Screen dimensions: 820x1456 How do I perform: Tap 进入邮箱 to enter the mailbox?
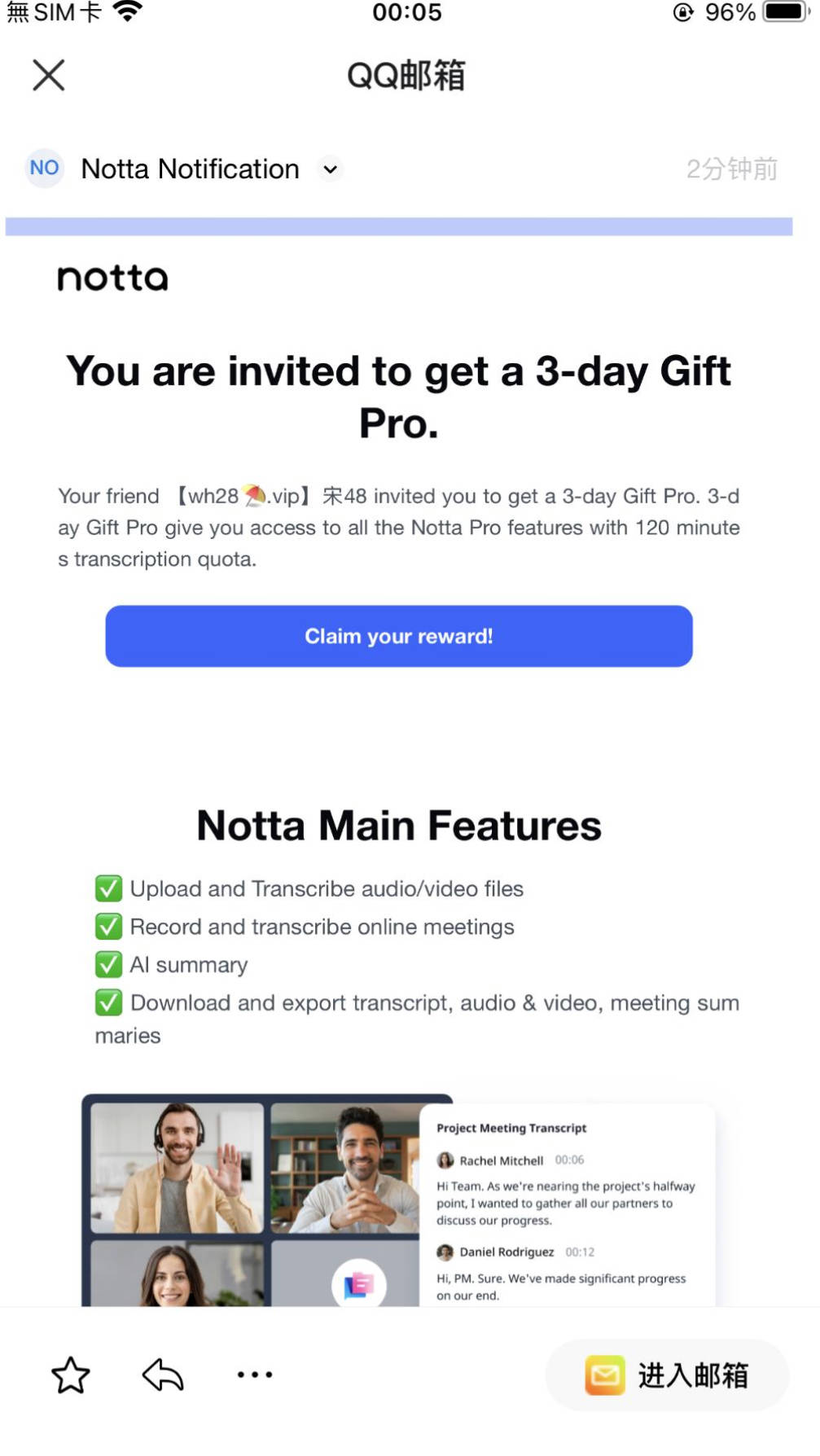pos(667,1375)
